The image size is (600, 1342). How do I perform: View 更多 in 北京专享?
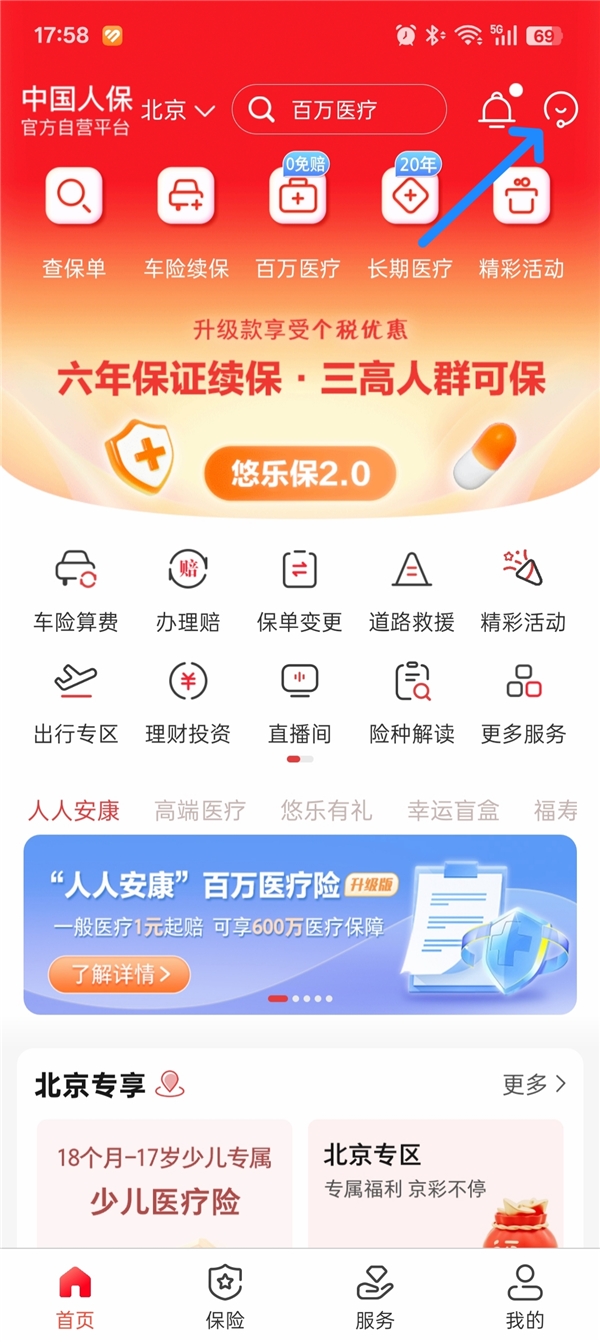click(534, 1084)
